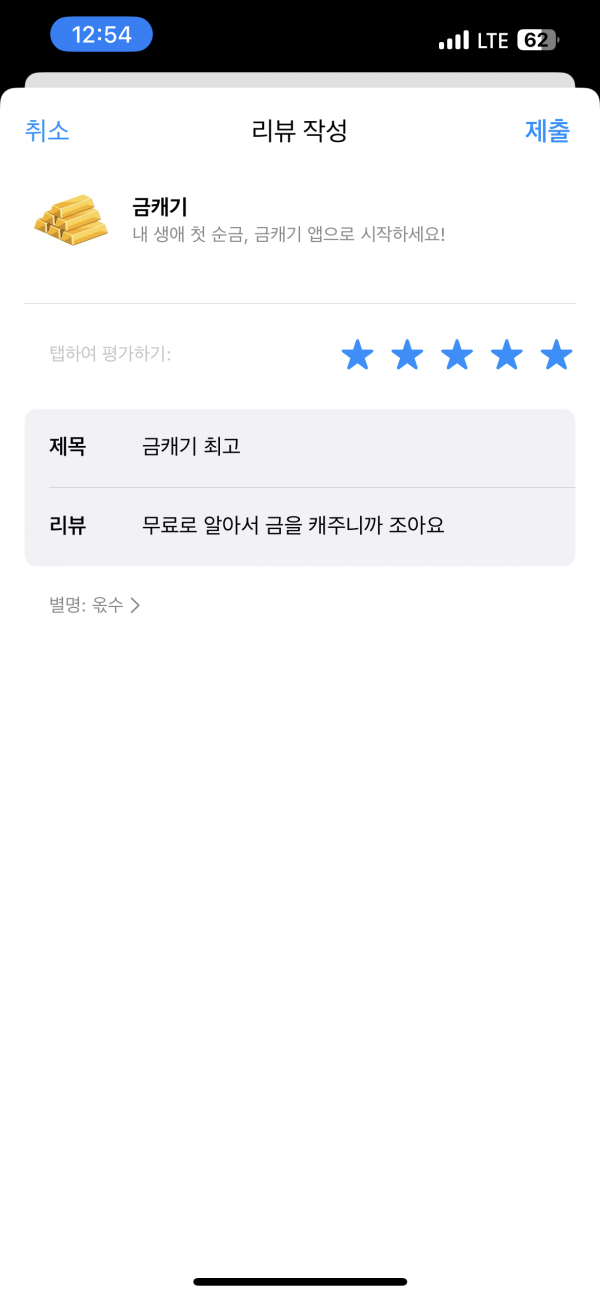Set rating to four stars
600x1298 pixels.
click(507, 354)
